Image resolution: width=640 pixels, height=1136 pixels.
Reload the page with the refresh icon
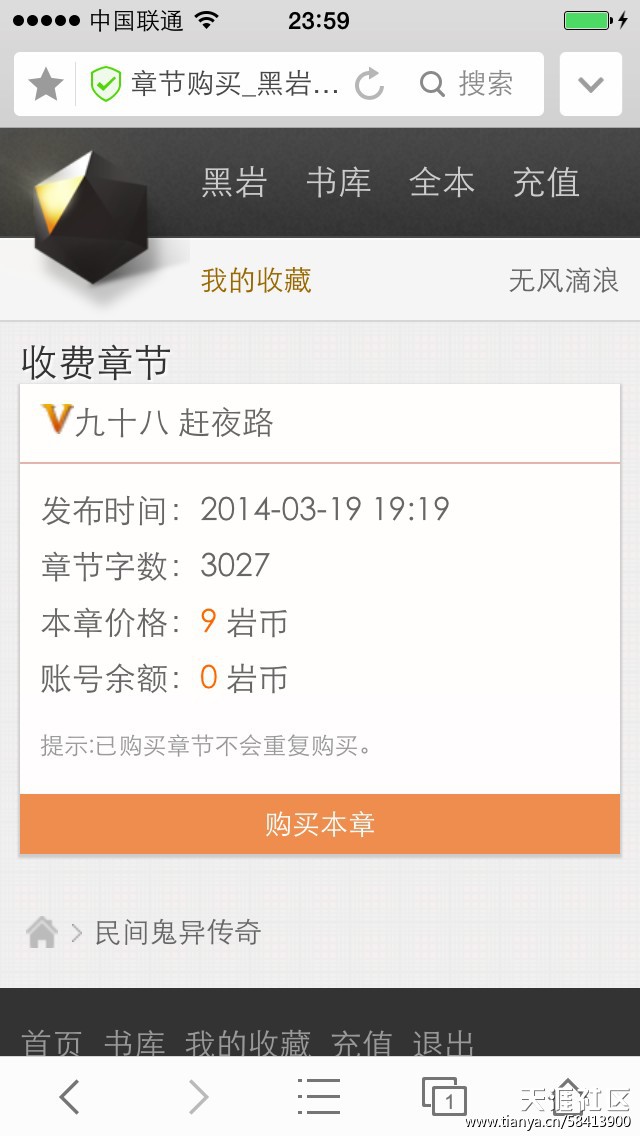(370, 84)
